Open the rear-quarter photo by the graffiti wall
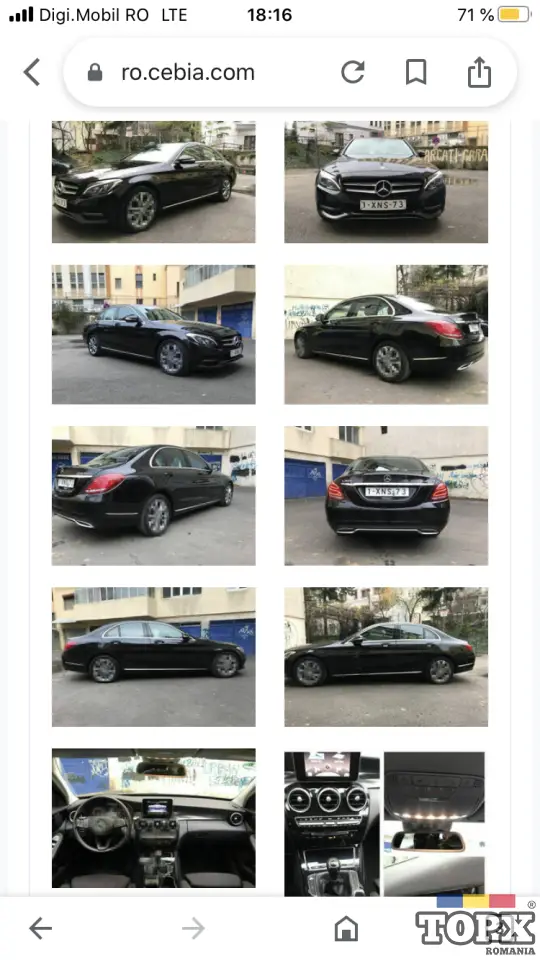Screen dimensions: 540x960 coord(386,334)
